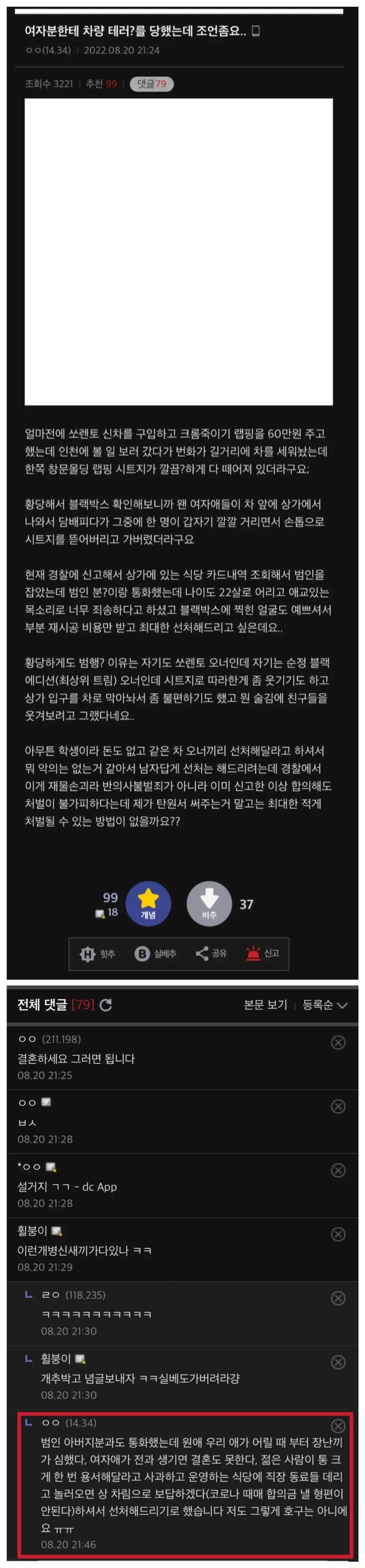365x1568 pixels.
Task: Tap the X on the 설거지 ㄱㄱ comment
Action: 338,1170
